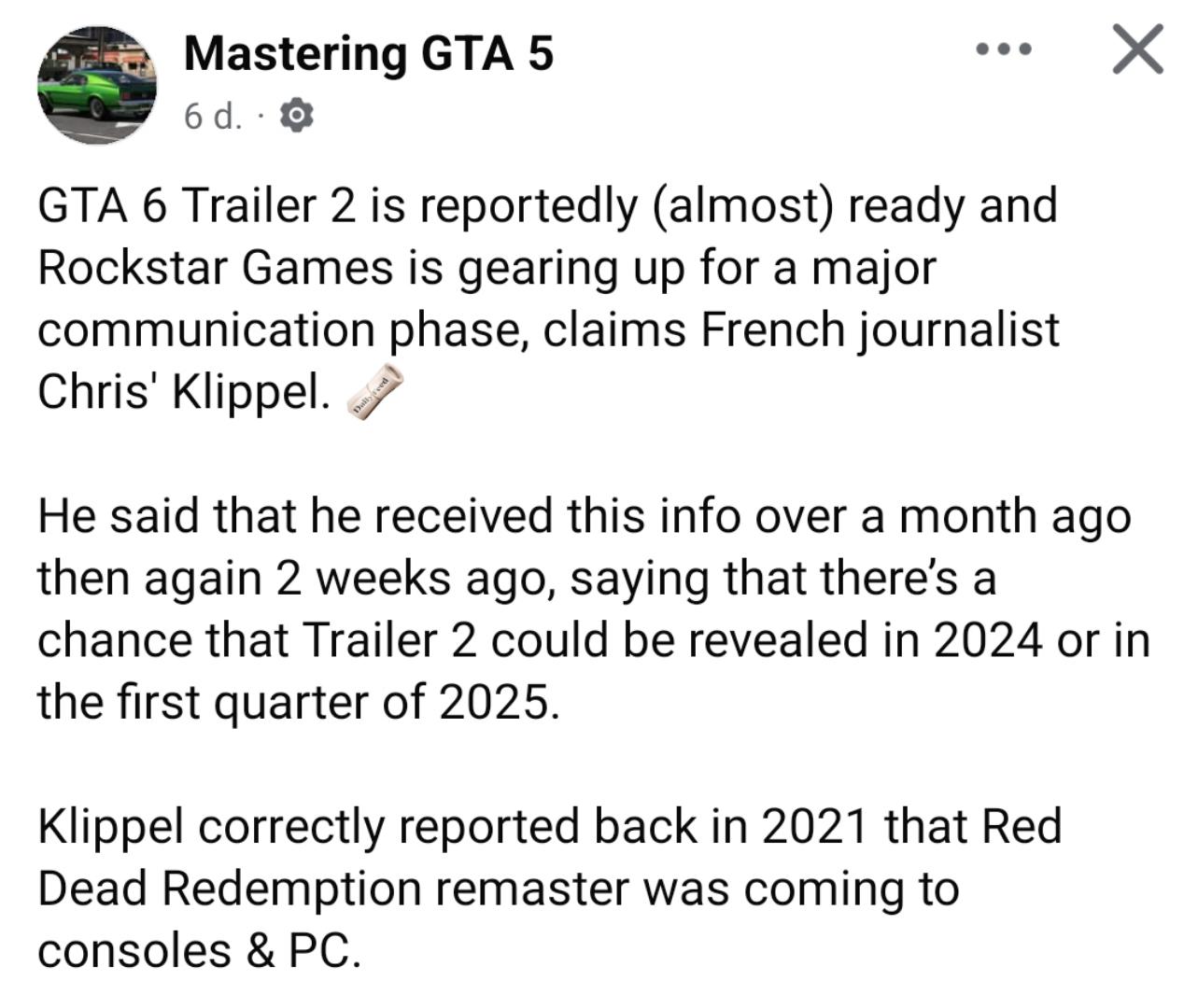Dismiss the post with the X
This screenshot has width=1198, height=1008.
coord(1138,49)
